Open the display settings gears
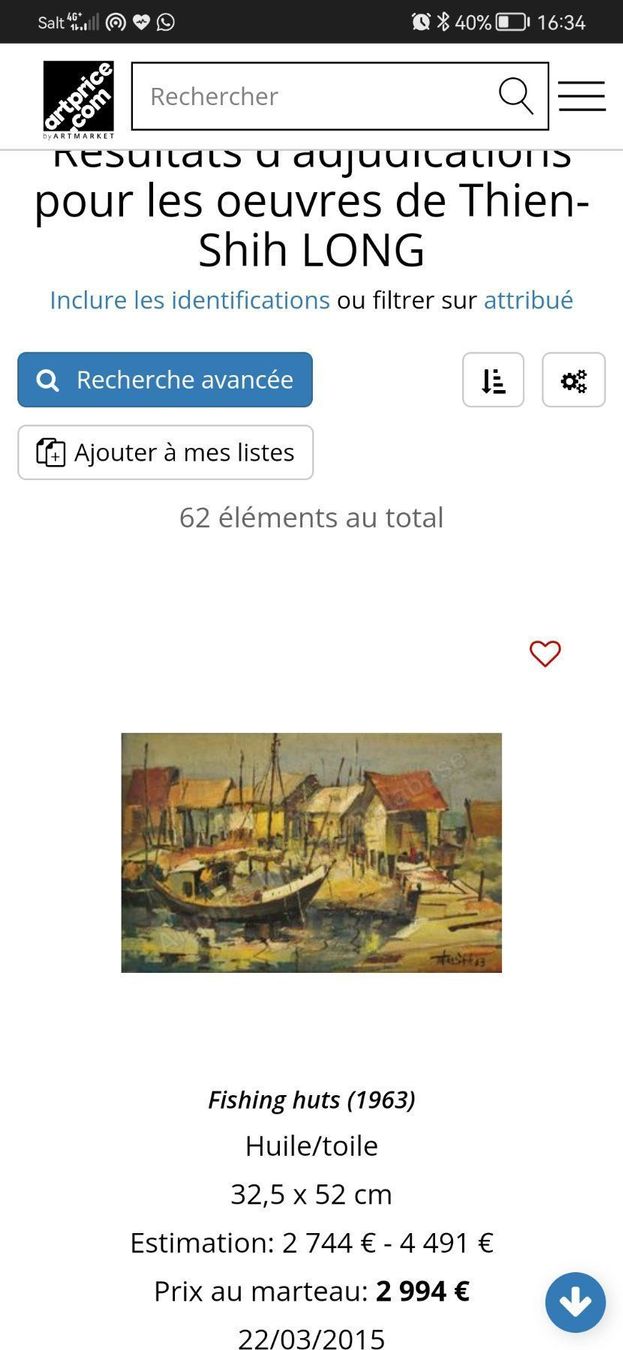The height and width of the screenshot is (1350, 623). tap(574, 380)
